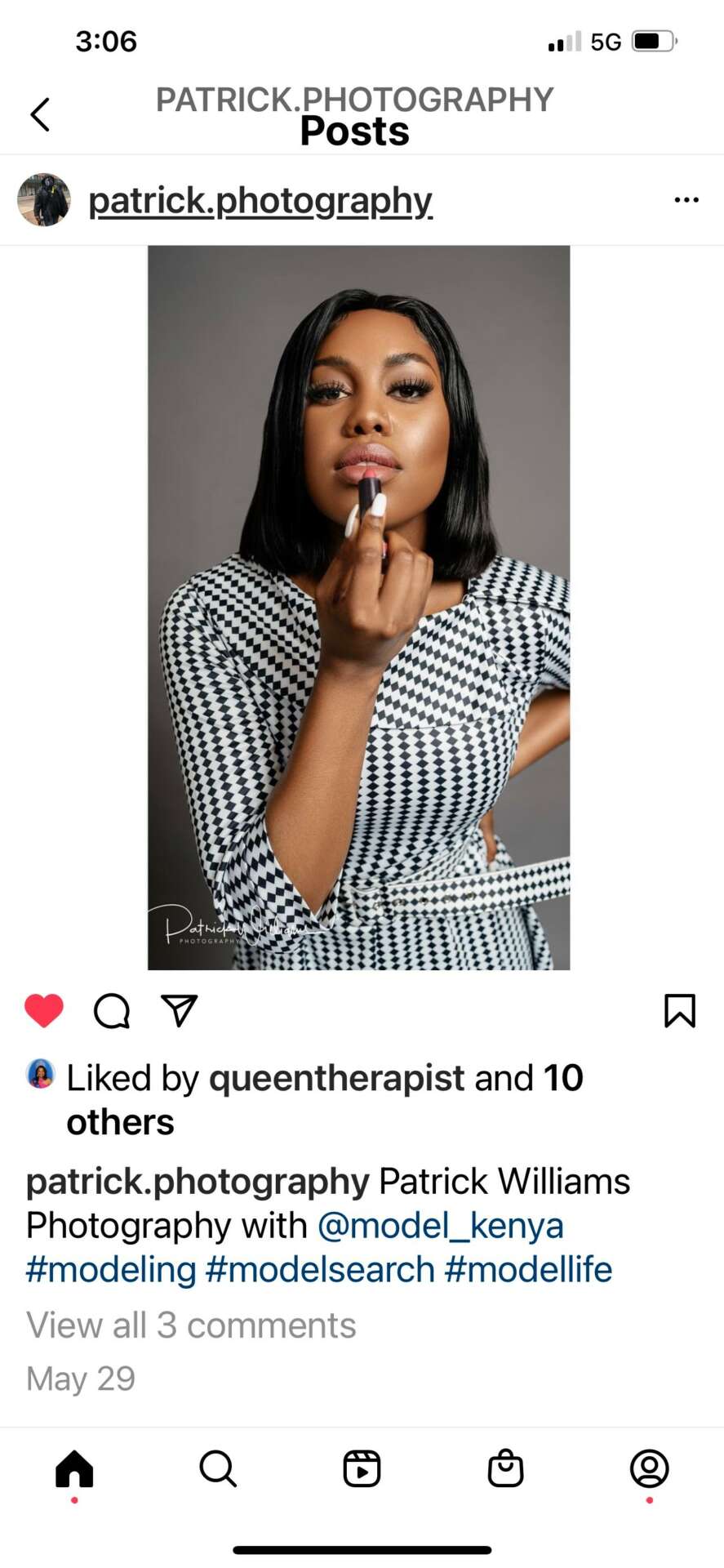
Task: Go back using the top-left arrow
Action: point(40,114)
